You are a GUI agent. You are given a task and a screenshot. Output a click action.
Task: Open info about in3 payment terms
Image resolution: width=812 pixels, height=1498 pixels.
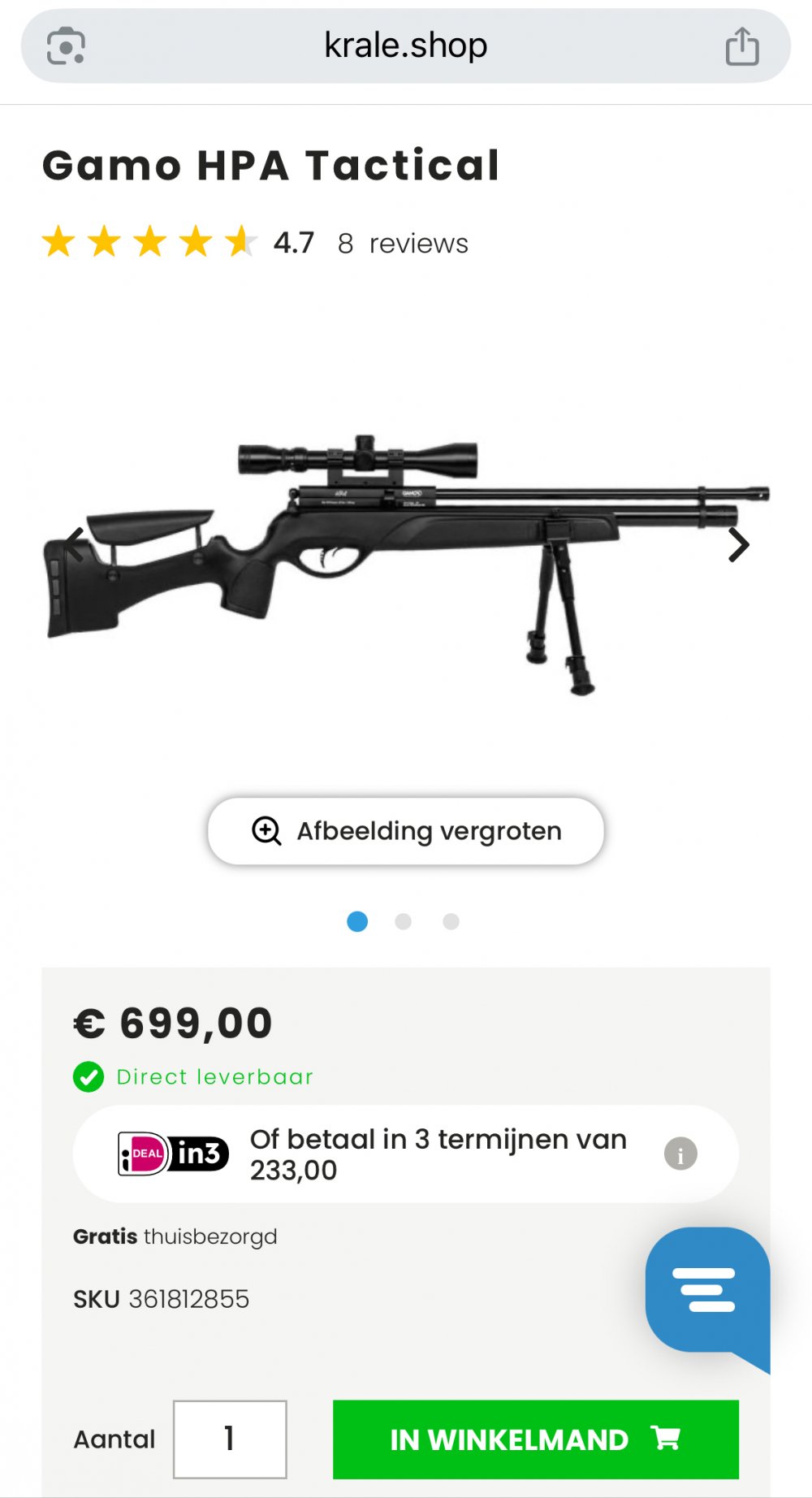[x=680, y=1154]
